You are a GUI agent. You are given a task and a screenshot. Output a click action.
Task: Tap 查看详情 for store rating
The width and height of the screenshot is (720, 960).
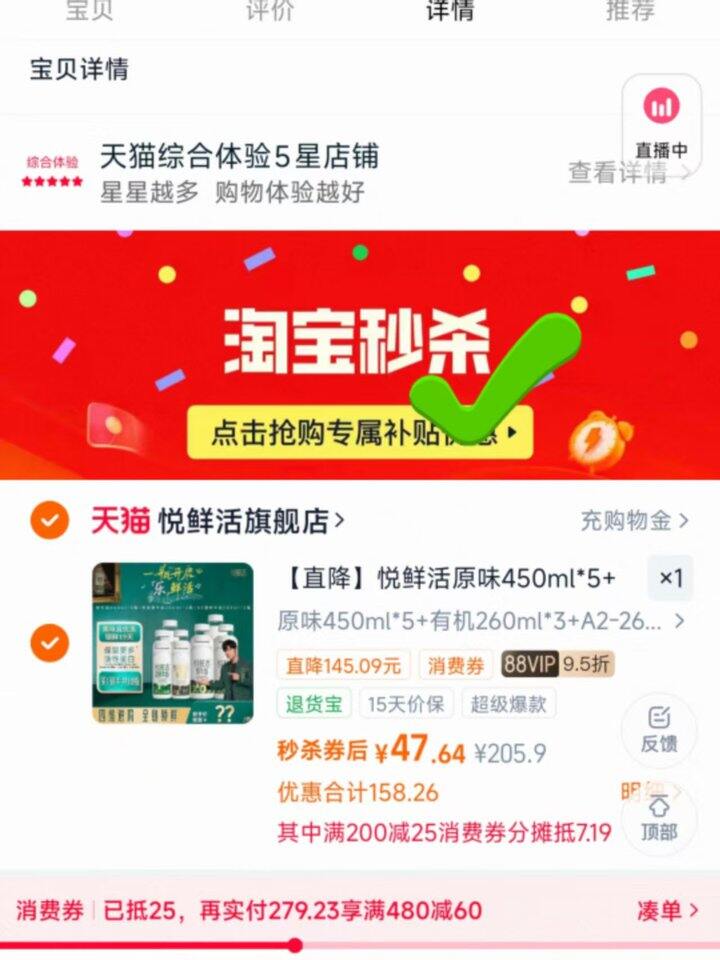click(629, 173)
